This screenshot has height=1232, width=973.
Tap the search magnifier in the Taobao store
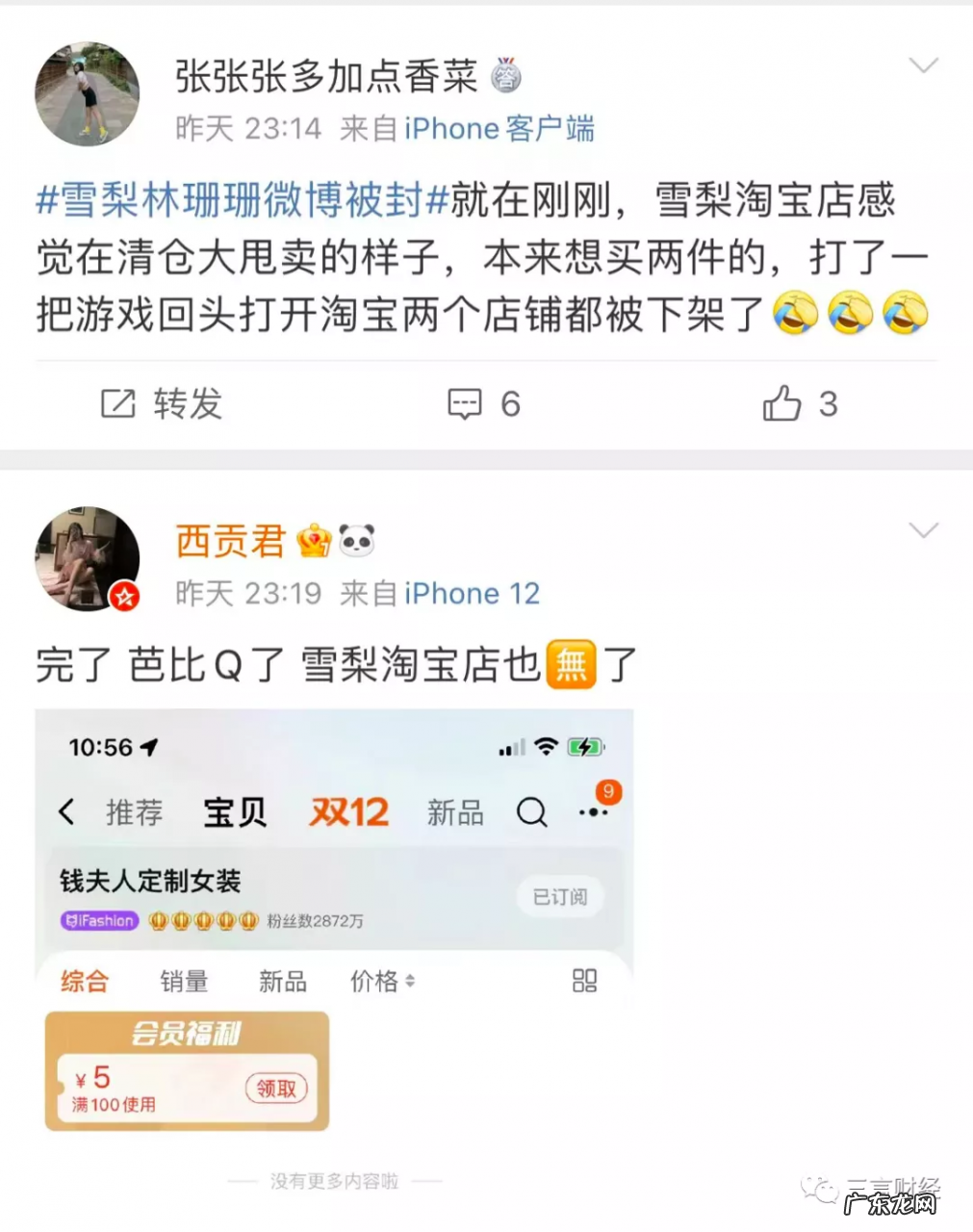(531, 813)
